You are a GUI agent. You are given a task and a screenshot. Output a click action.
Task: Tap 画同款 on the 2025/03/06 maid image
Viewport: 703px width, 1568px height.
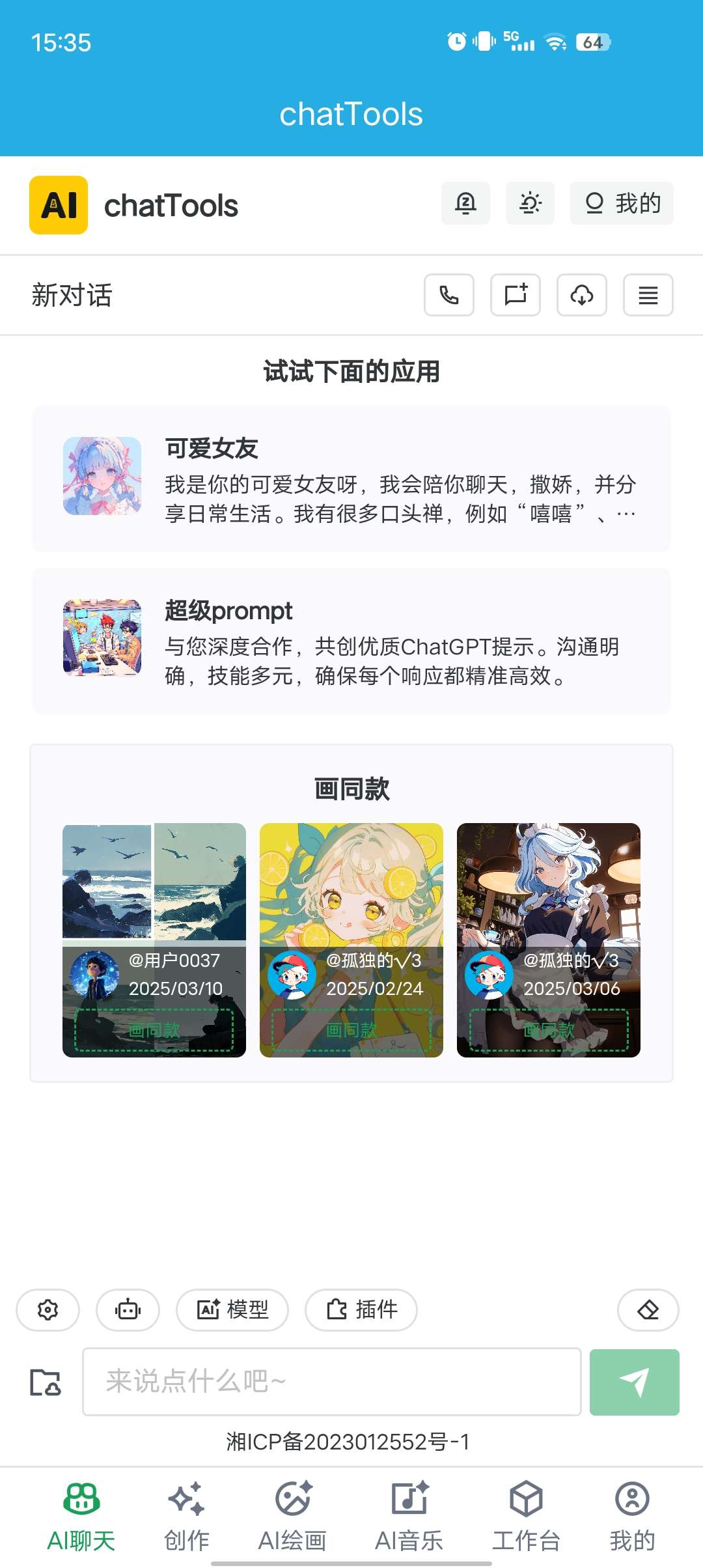pyautogui.click(x=549, y=1029)
